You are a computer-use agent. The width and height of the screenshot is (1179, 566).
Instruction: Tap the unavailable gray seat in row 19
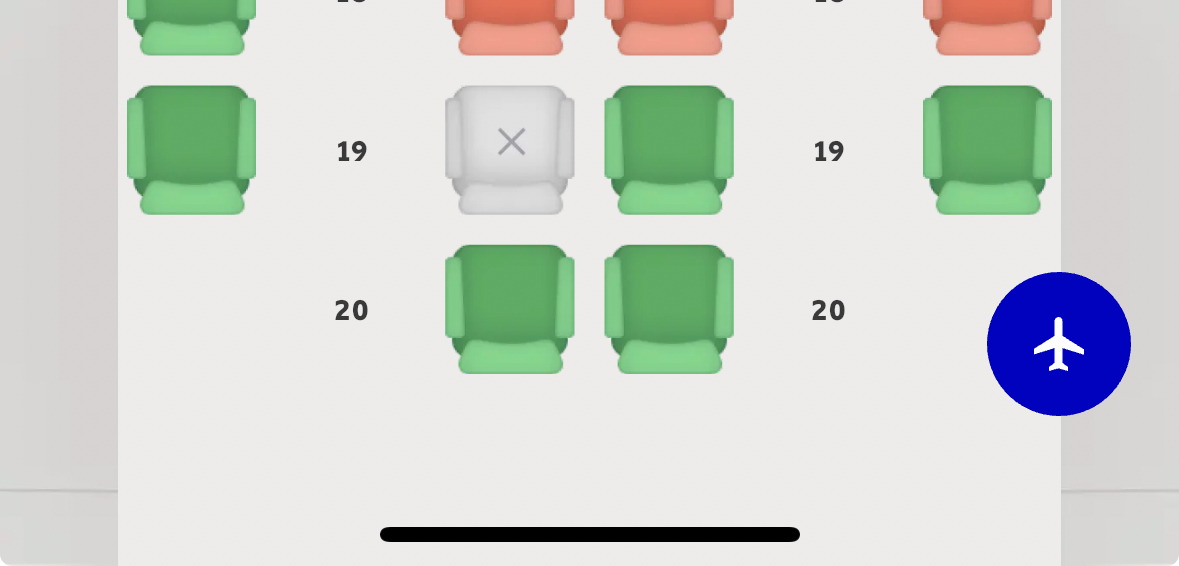(x=510, y=149)
